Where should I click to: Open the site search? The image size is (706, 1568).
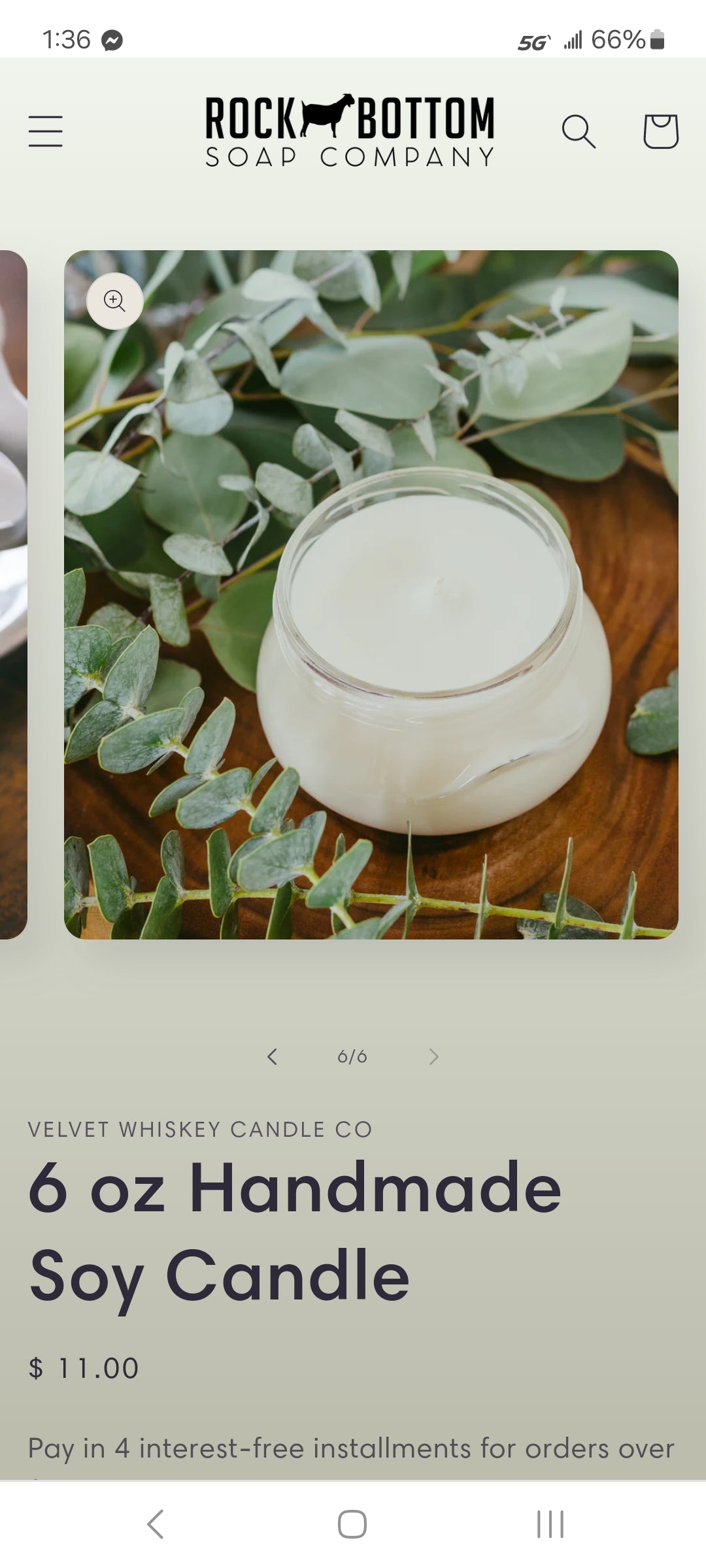579,131
